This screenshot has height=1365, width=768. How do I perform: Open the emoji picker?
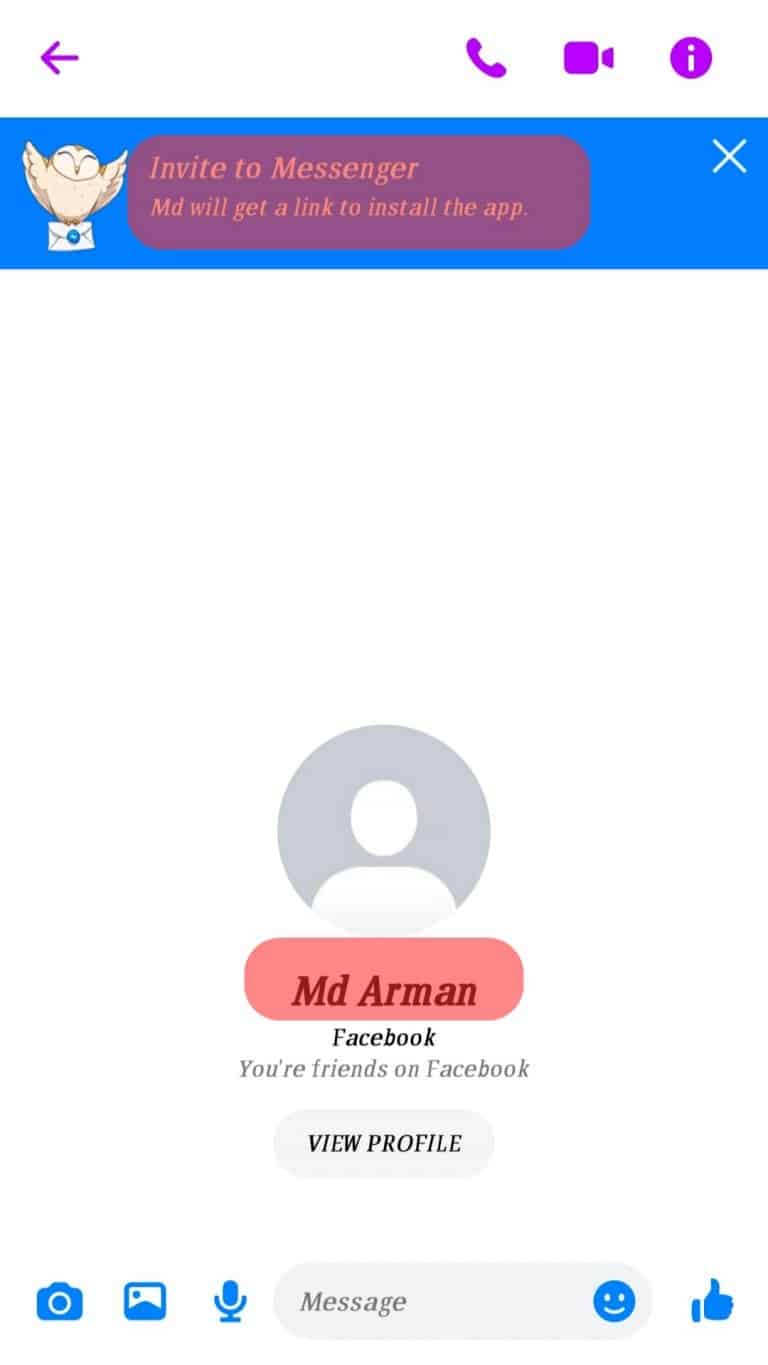[614, 1300]
